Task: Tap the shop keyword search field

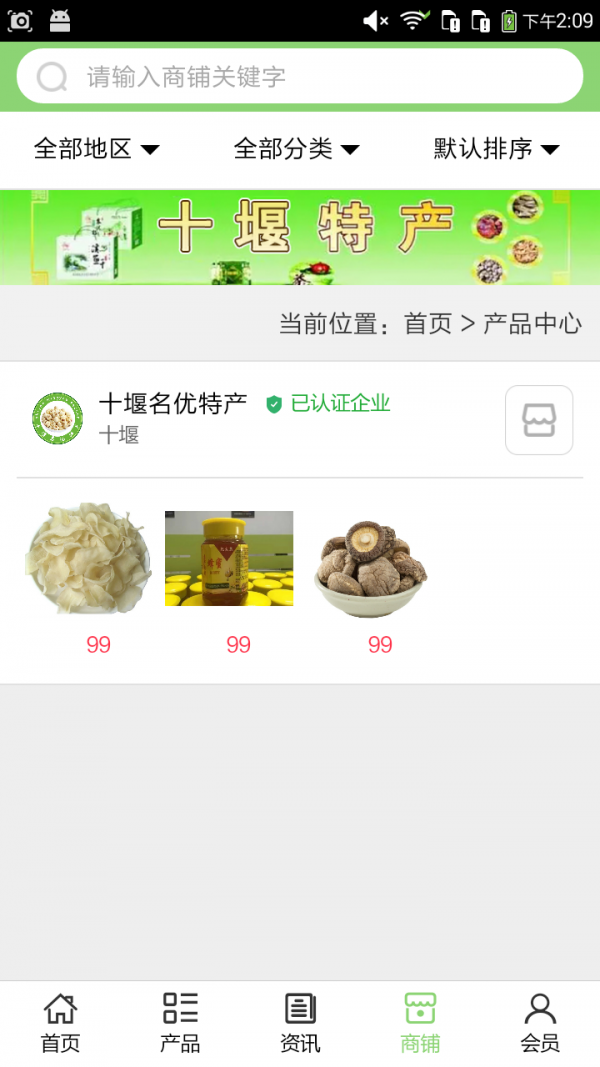Action: pos(300,76)
